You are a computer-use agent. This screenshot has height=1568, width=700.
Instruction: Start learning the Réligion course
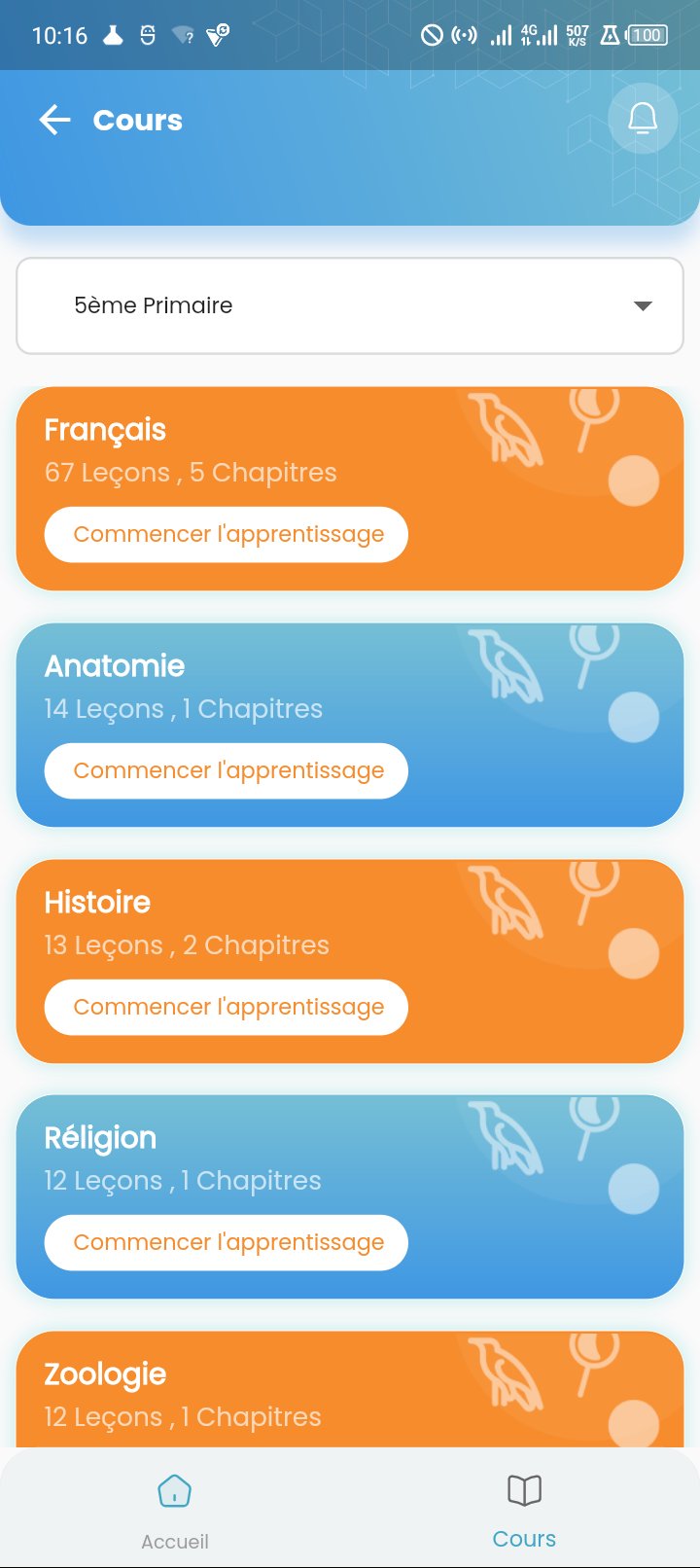click(x=227, y=1242)
